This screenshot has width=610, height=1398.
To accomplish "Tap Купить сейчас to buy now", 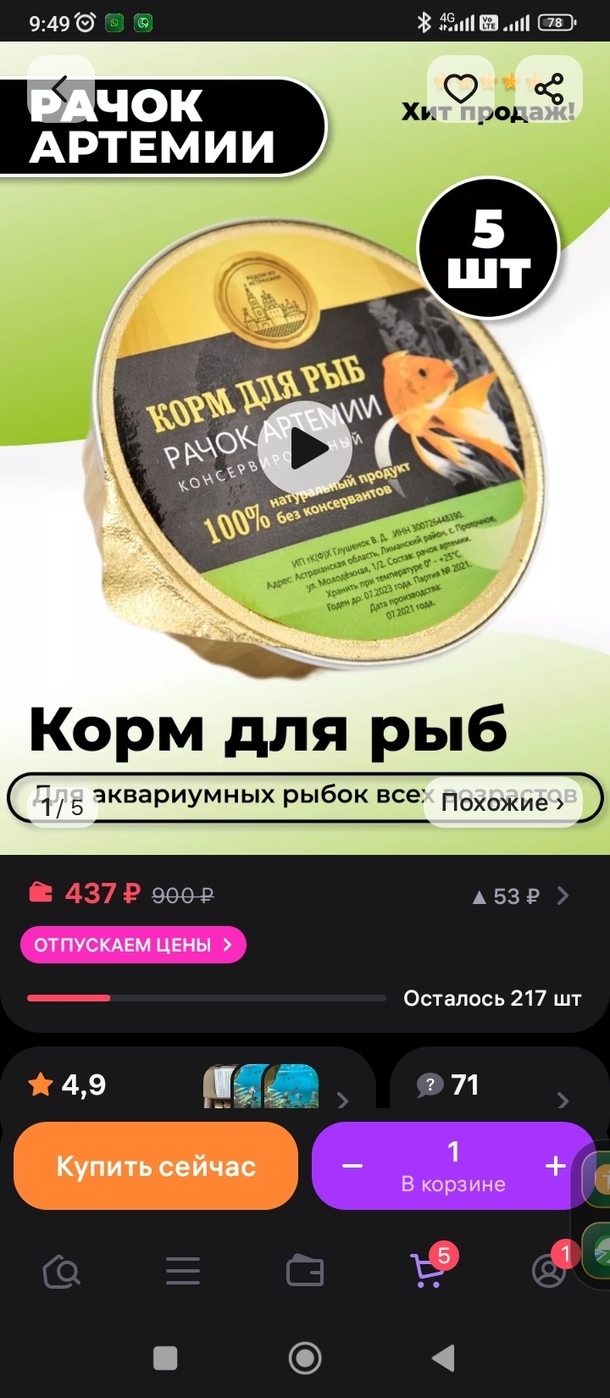I will point(156,1166).
